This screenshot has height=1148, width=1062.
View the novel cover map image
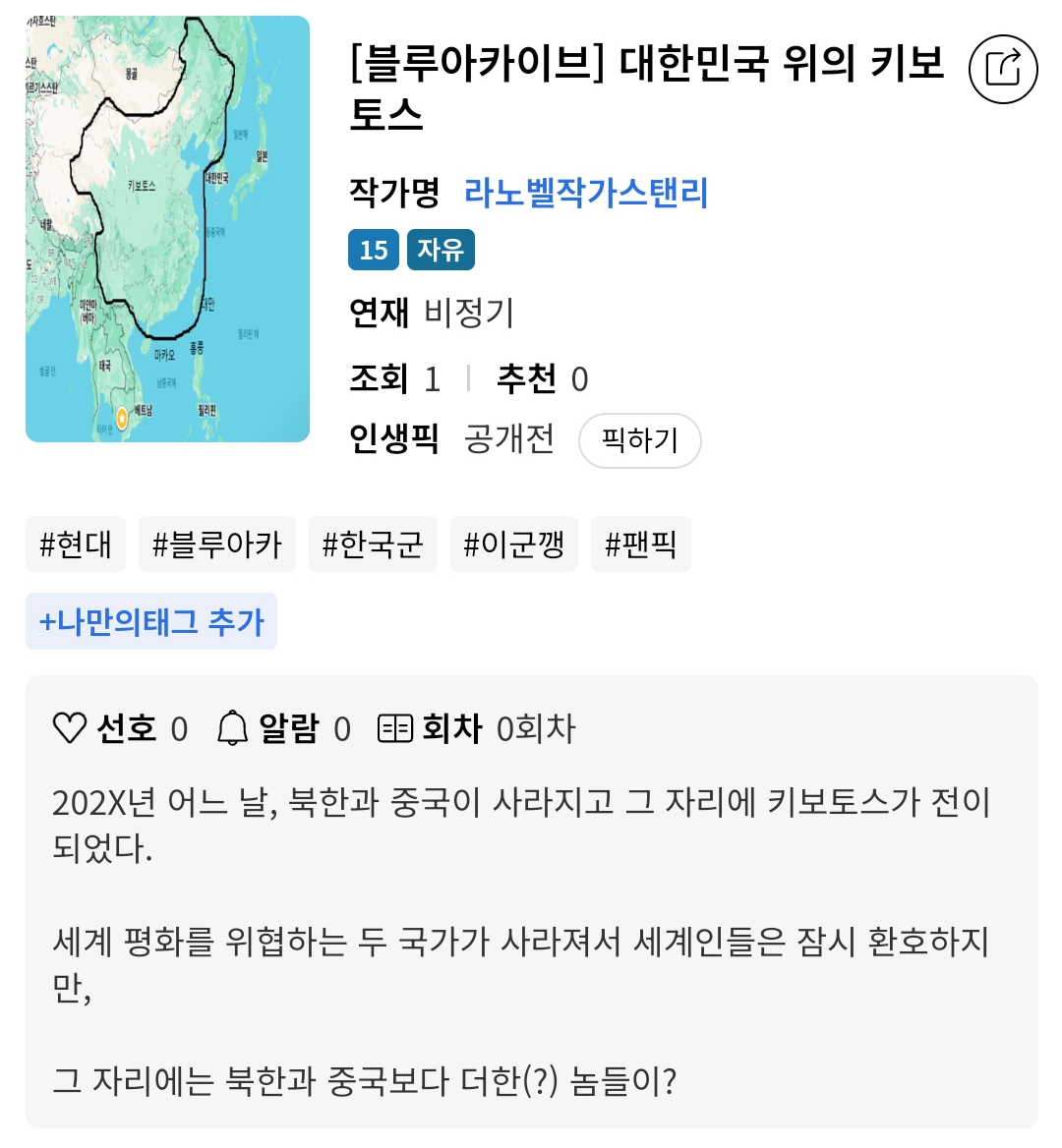pos(167,229)
